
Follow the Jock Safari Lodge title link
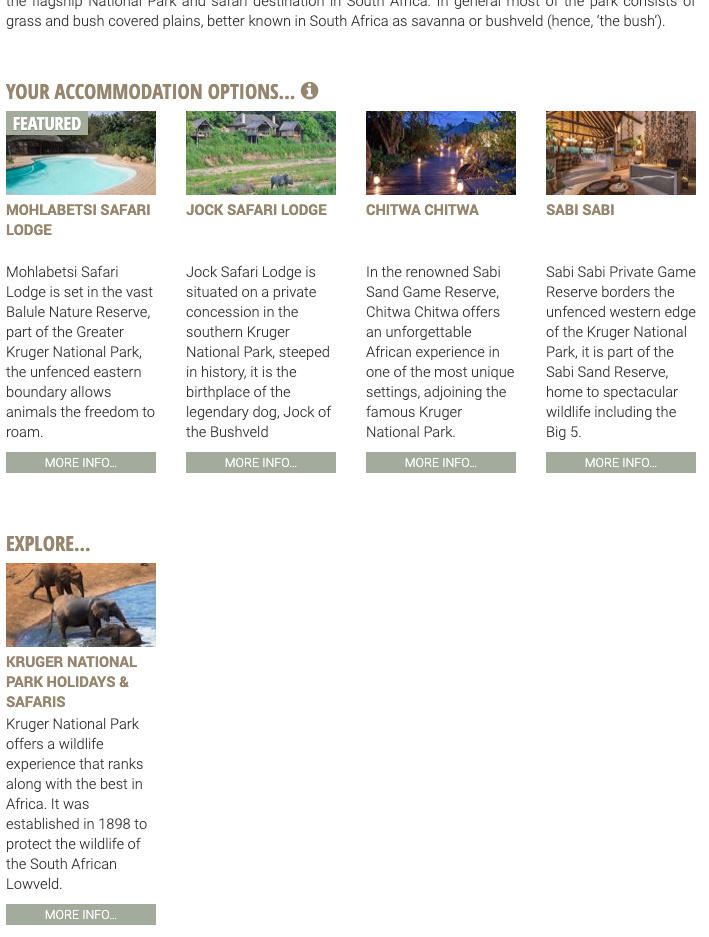pyautogui.click(x=256, y=210)
